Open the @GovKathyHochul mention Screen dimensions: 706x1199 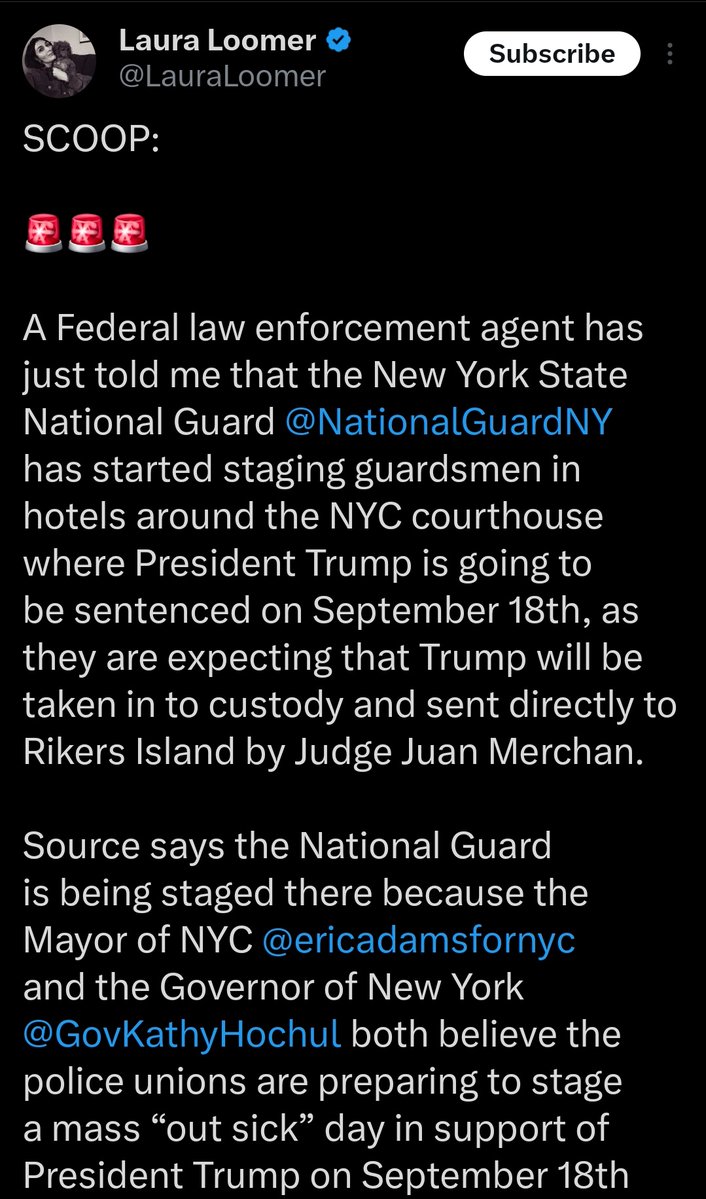point(182,1034)
